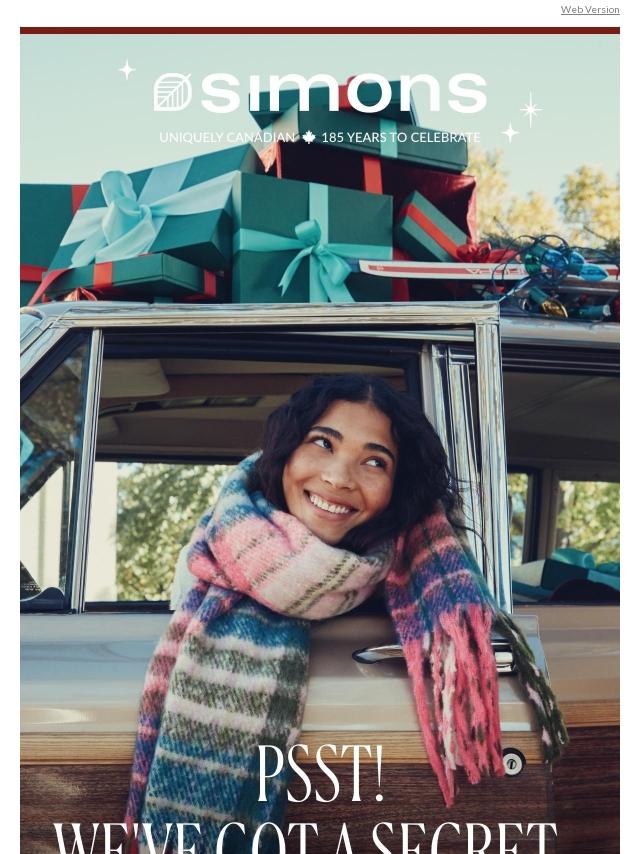Open the Web Version link

[589, 10]
